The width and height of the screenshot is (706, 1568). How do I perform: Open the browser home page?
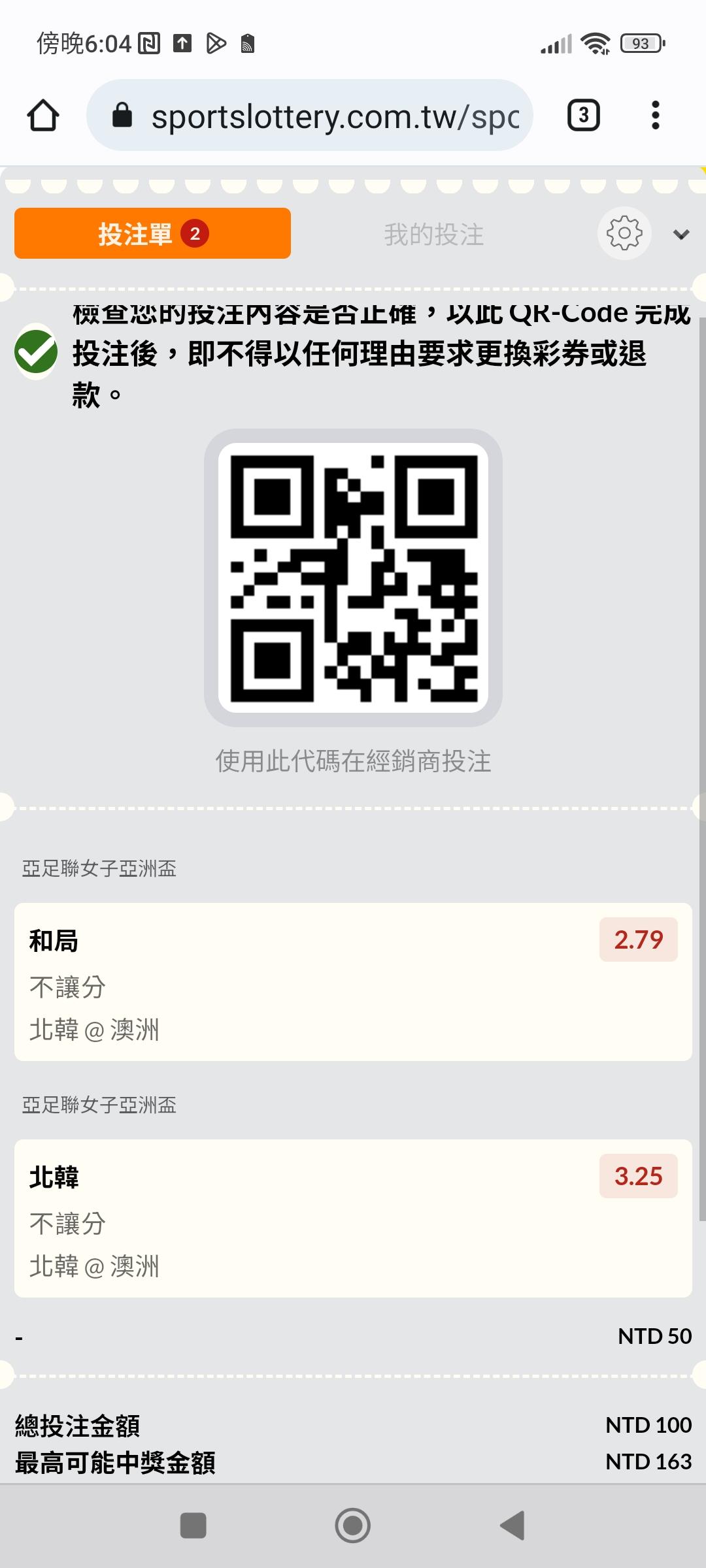43,116
